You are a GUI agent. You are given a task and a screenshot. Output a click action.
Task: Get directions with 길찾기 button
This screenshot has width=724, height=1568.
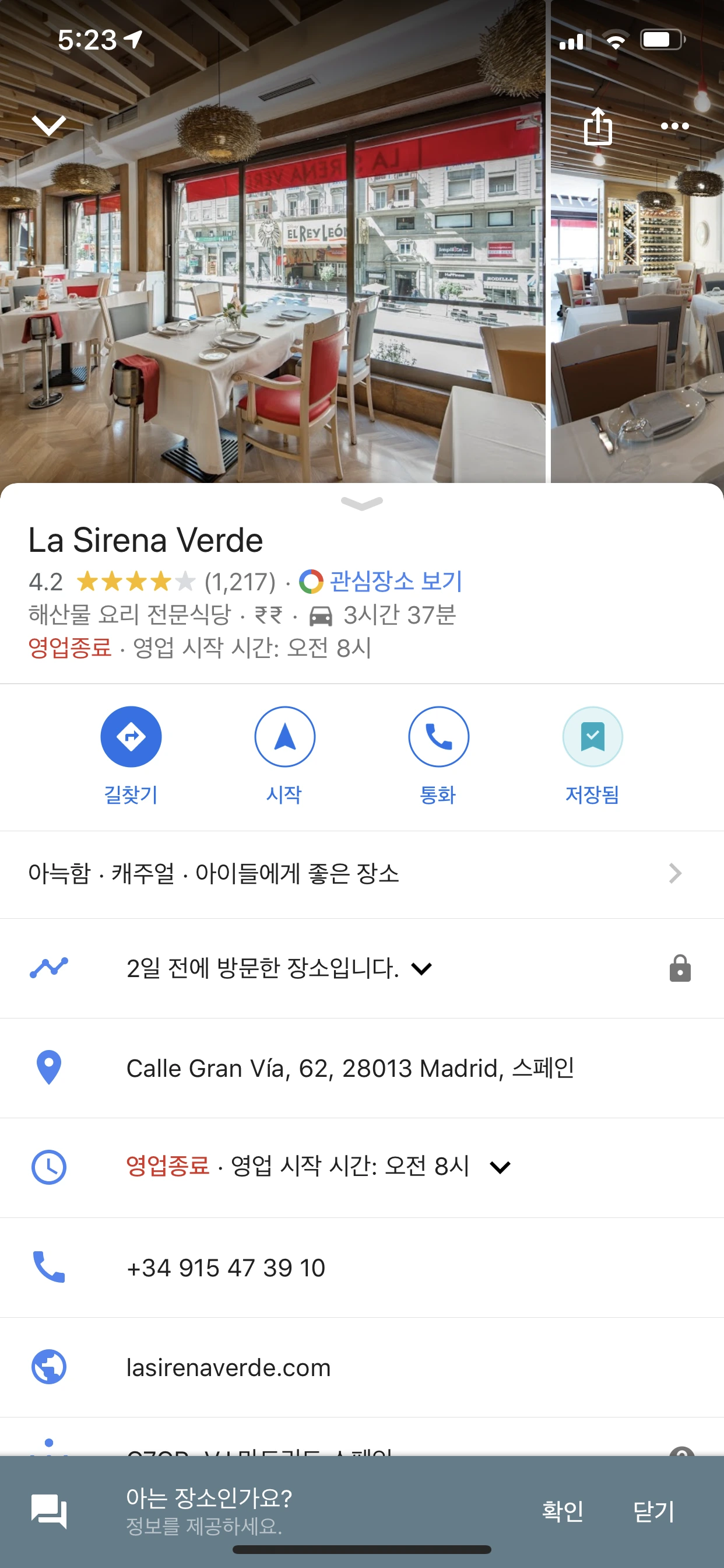[131, 737]
